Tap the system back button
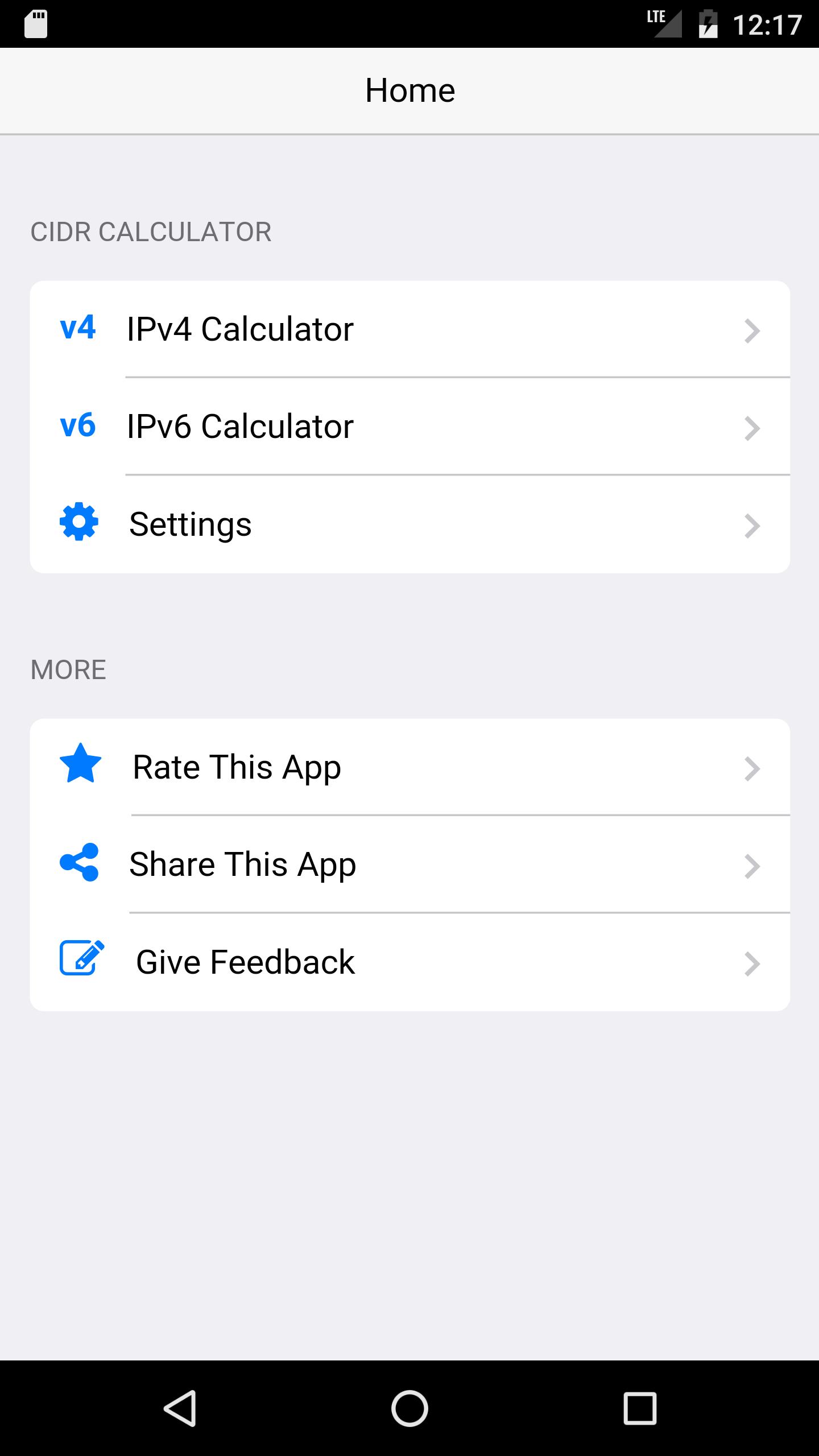Viewport: 819px width, 1456px height. pyautogui.click(x=180, y=1408)
